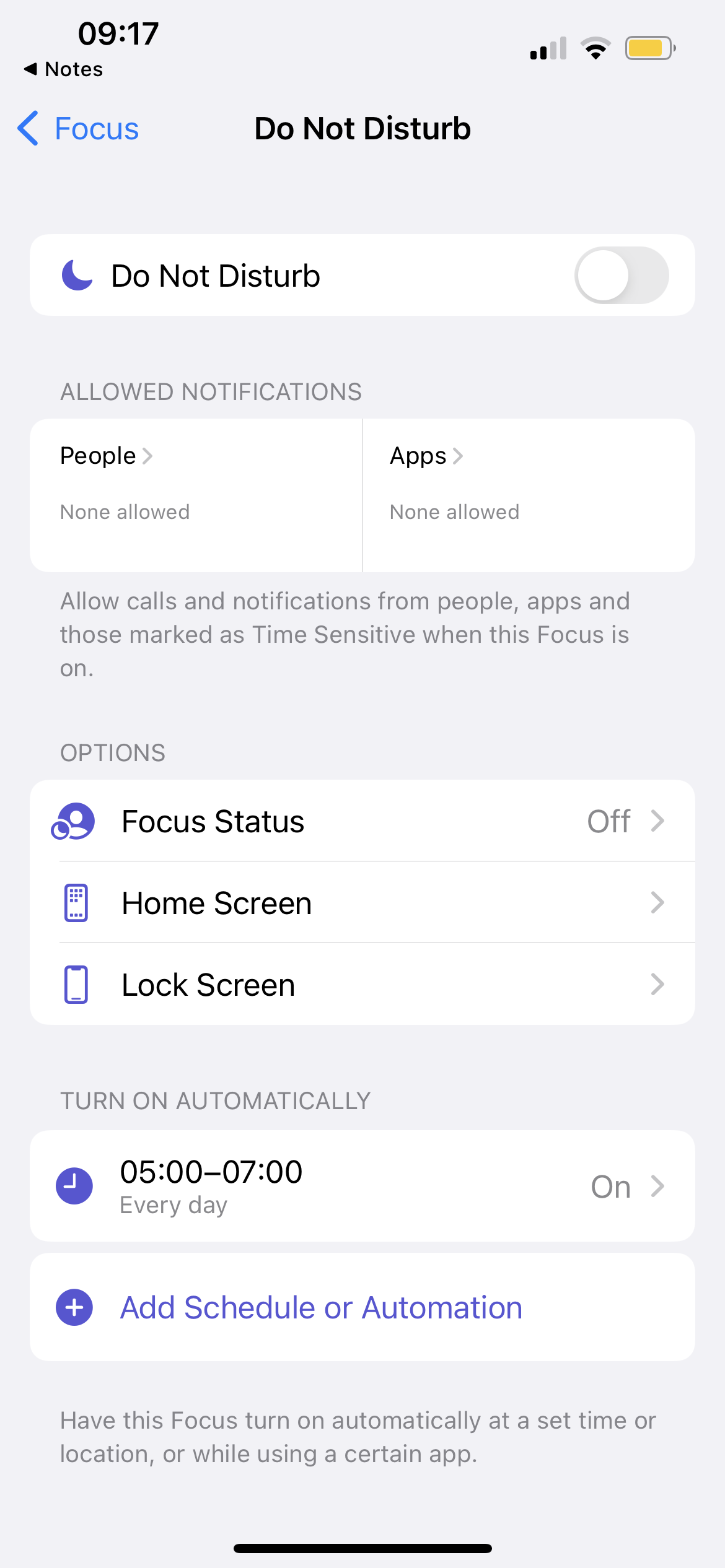Return to the Notes app

(63, 69)
